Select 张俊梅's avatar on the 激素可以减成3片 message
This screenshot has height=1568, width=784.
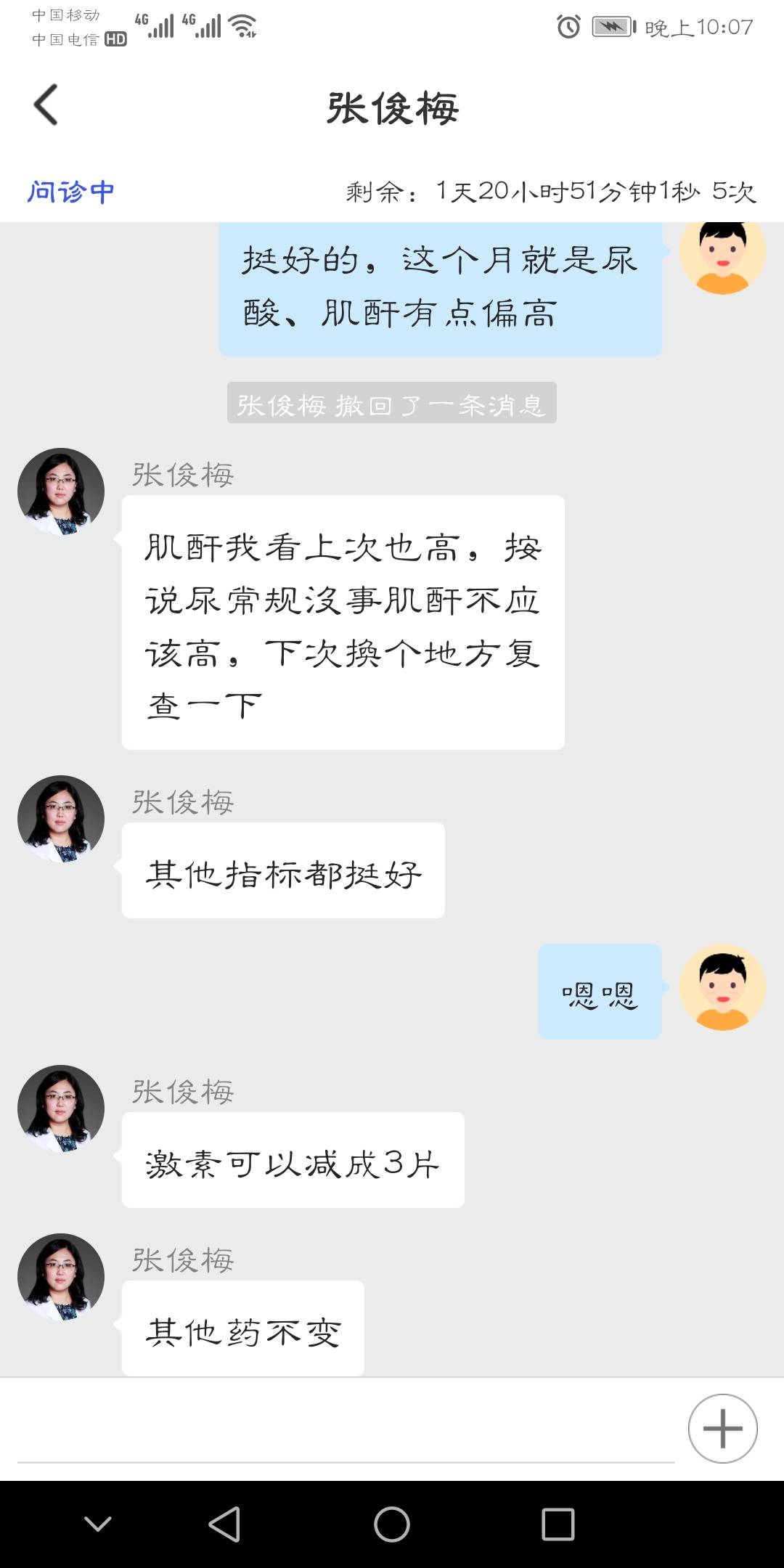(61, 1108)
